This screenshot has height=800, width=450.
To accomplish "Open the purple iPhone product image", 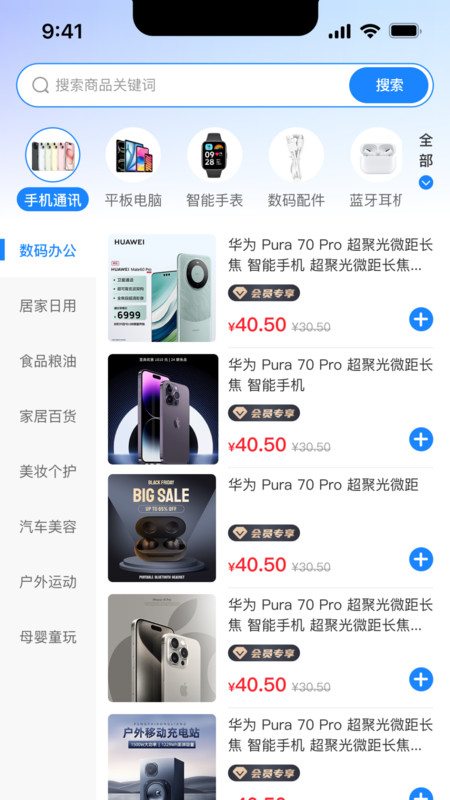I will (x=163, y=409).
